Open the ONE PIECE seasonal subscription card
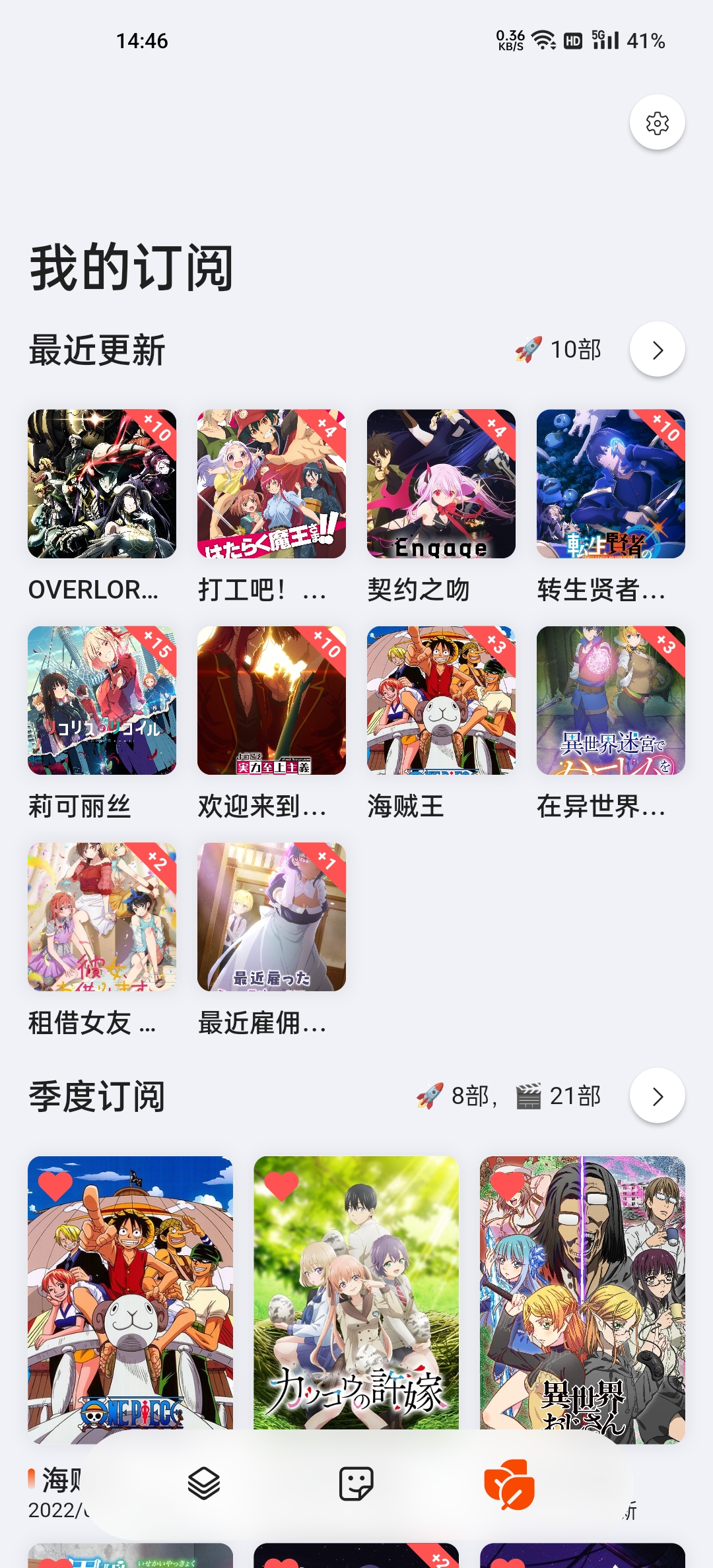 coord(130,1292)
